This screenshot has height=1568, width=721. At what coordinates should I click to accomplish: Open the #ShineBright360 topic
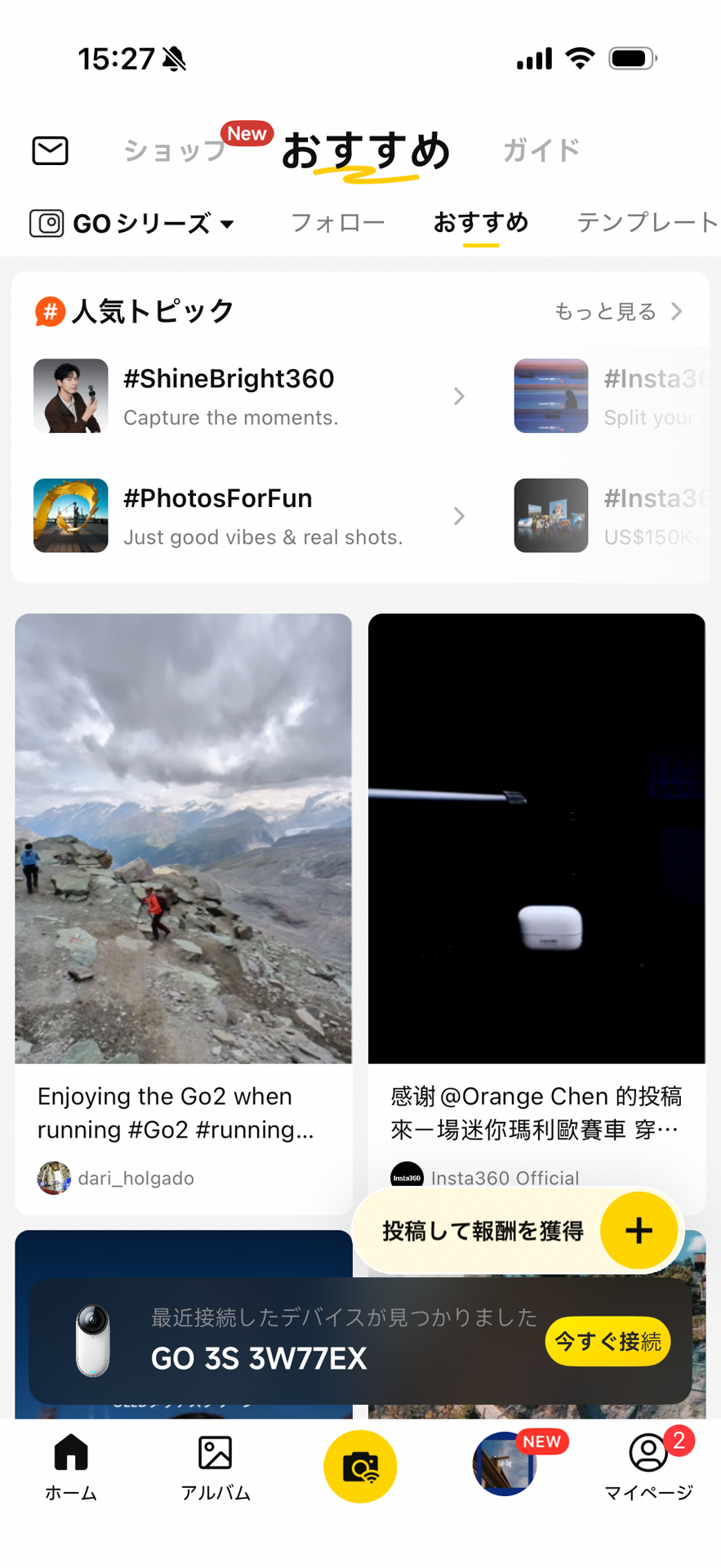pos(249,396)
